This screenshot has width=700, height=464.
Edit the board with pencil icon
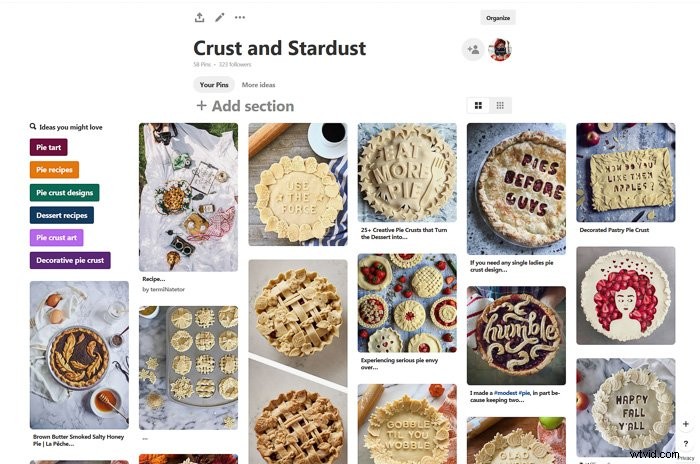tap(220, 17)
